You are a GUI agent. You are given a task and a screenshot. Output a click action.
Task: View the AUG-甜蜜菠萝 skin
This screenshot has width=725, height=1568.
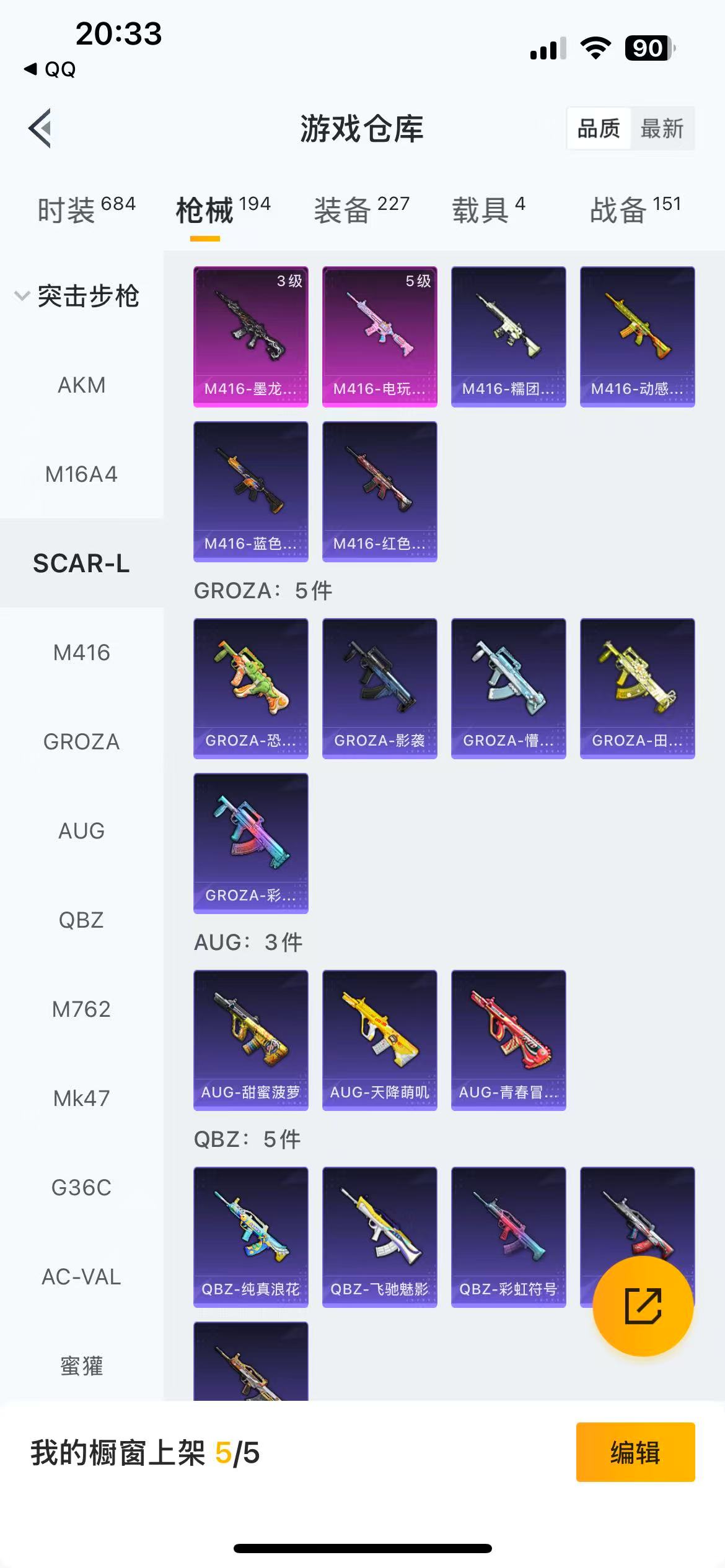[250, 1040]
